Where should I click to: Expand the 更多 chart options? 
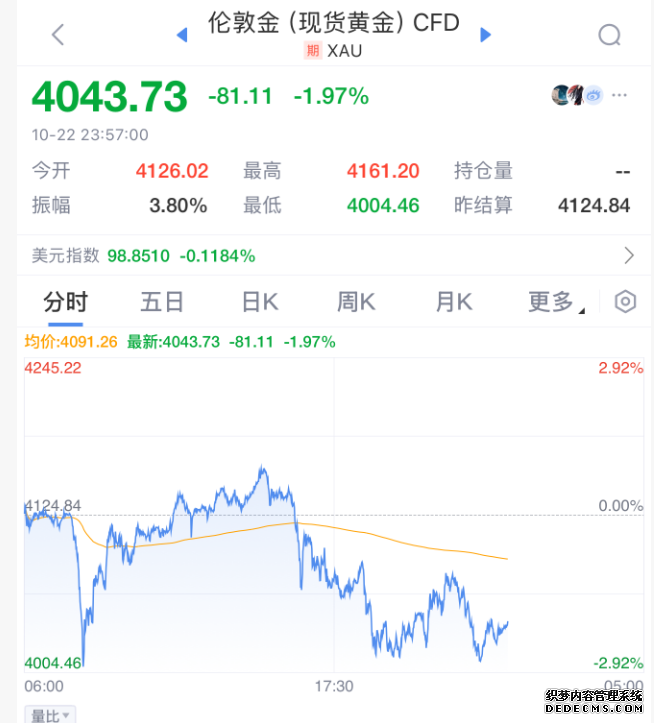coord(555,302)
